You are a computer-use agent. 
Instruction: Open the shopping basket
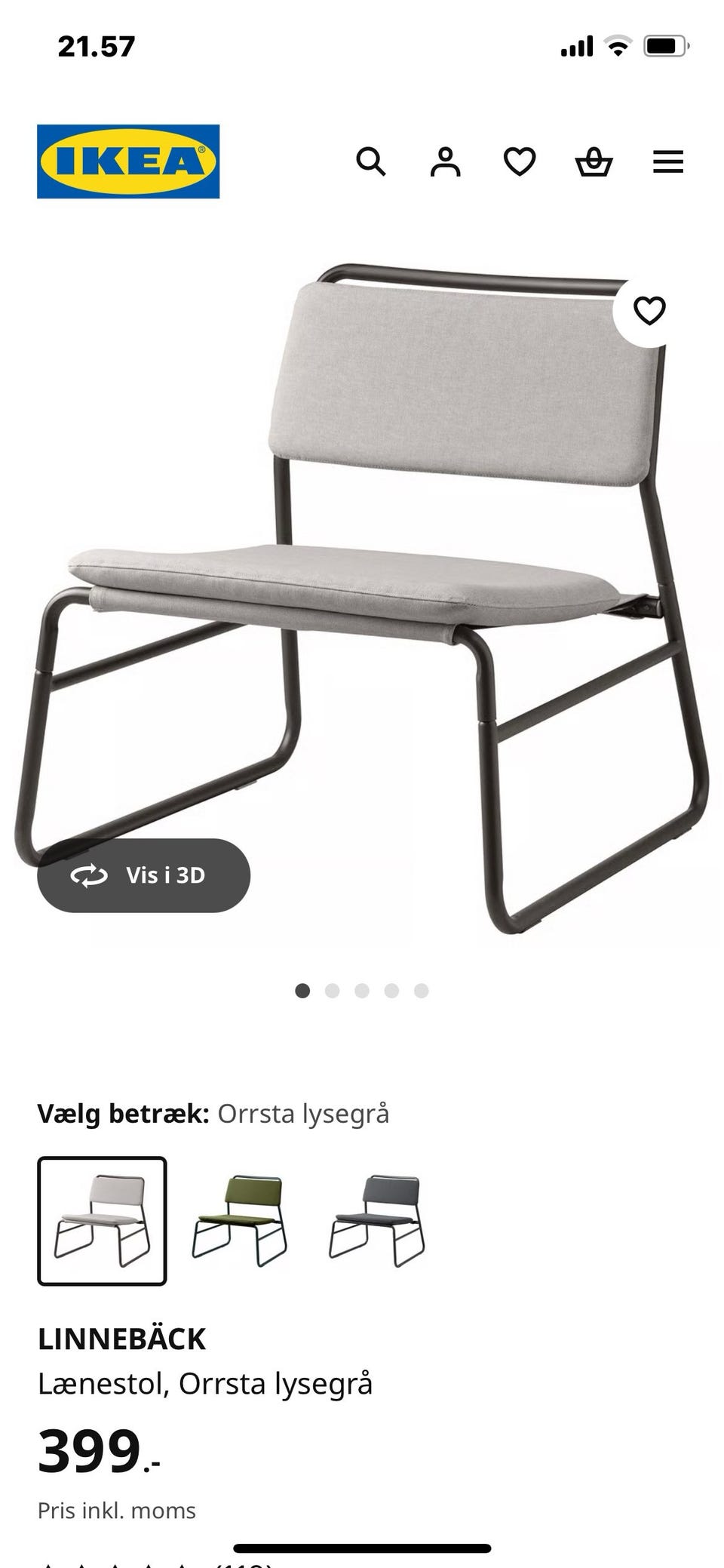point(594,161)
